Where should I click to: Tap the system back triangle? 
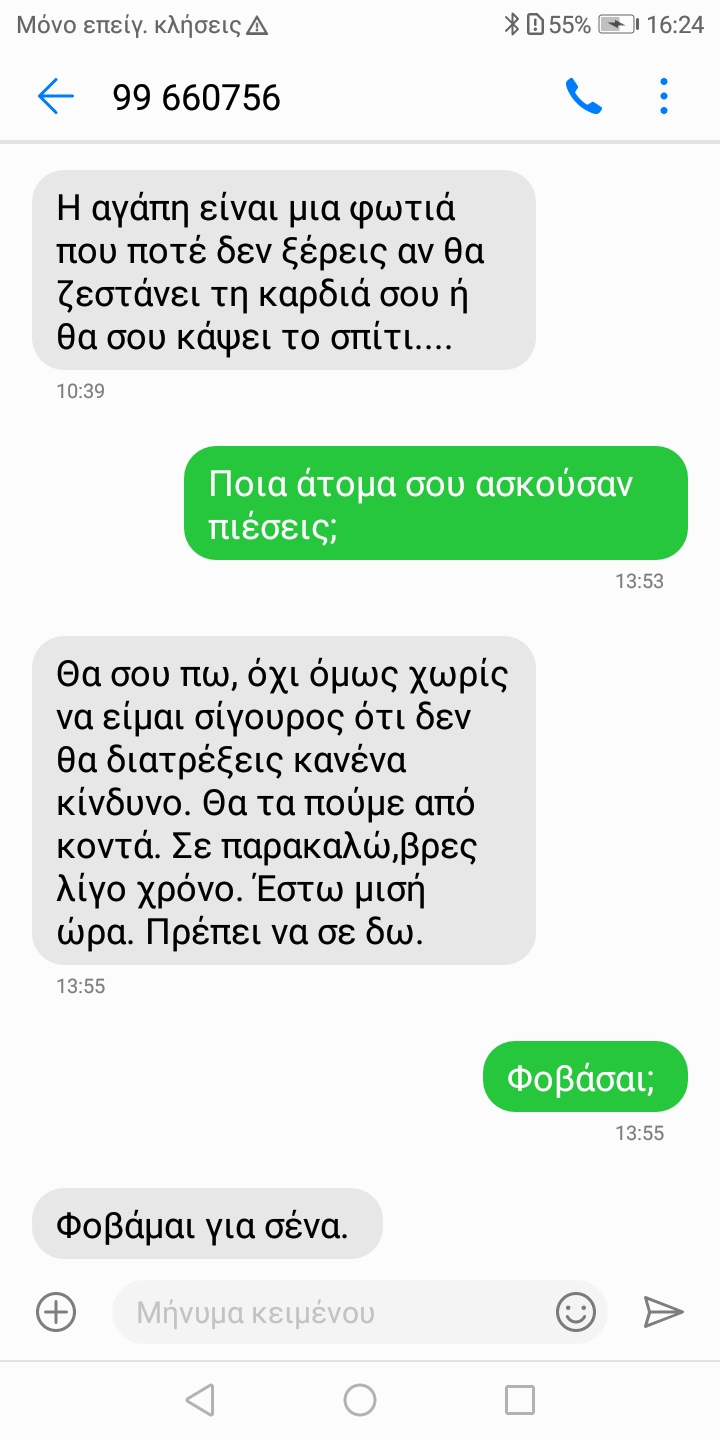(200, 1400)
